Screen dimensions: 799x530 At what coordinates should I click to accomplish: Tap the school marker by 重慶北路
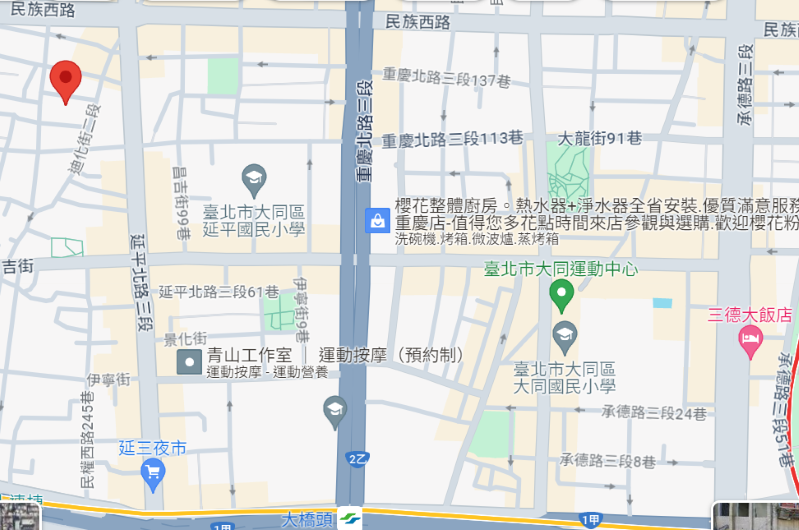335,409
